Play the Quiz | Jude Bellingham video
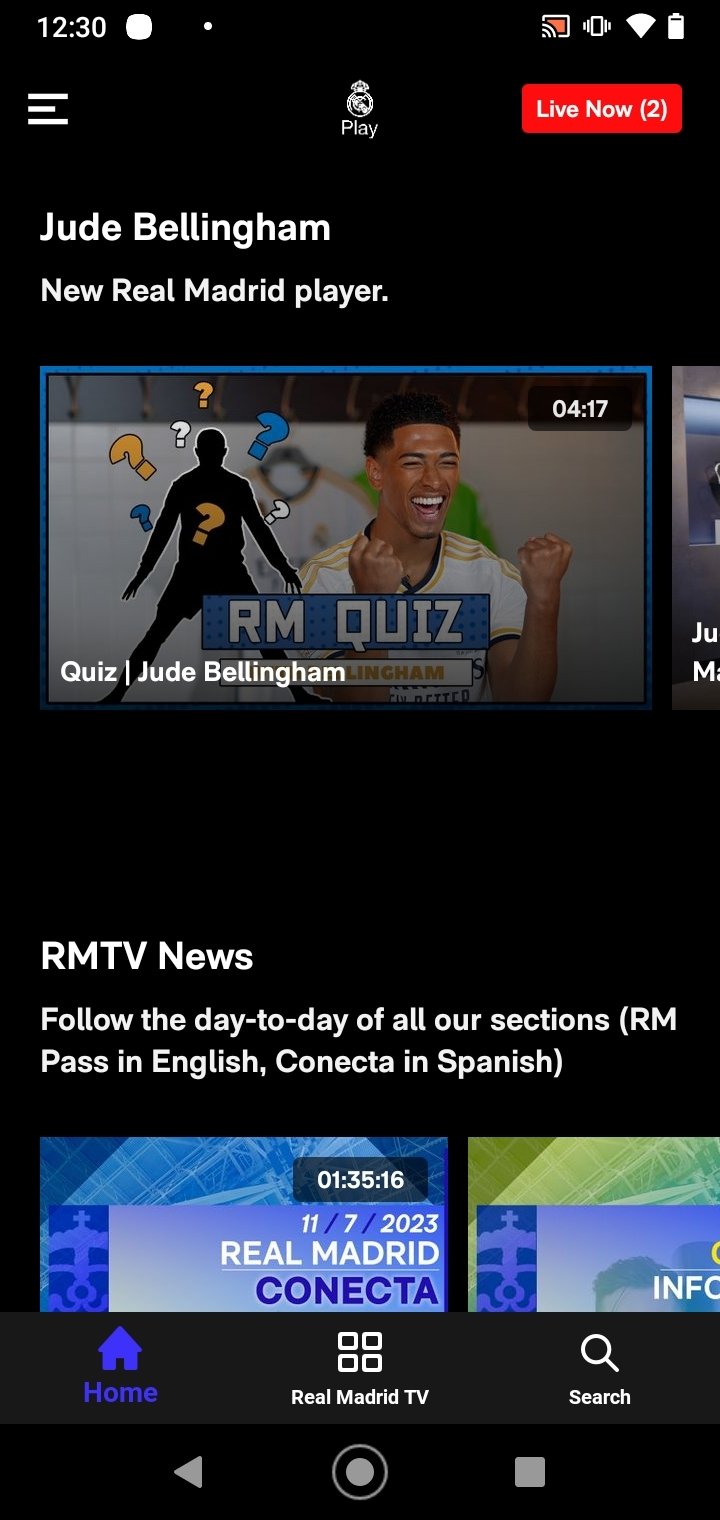This screenshot has height=1520, width=720. click(x=346, y=538)
